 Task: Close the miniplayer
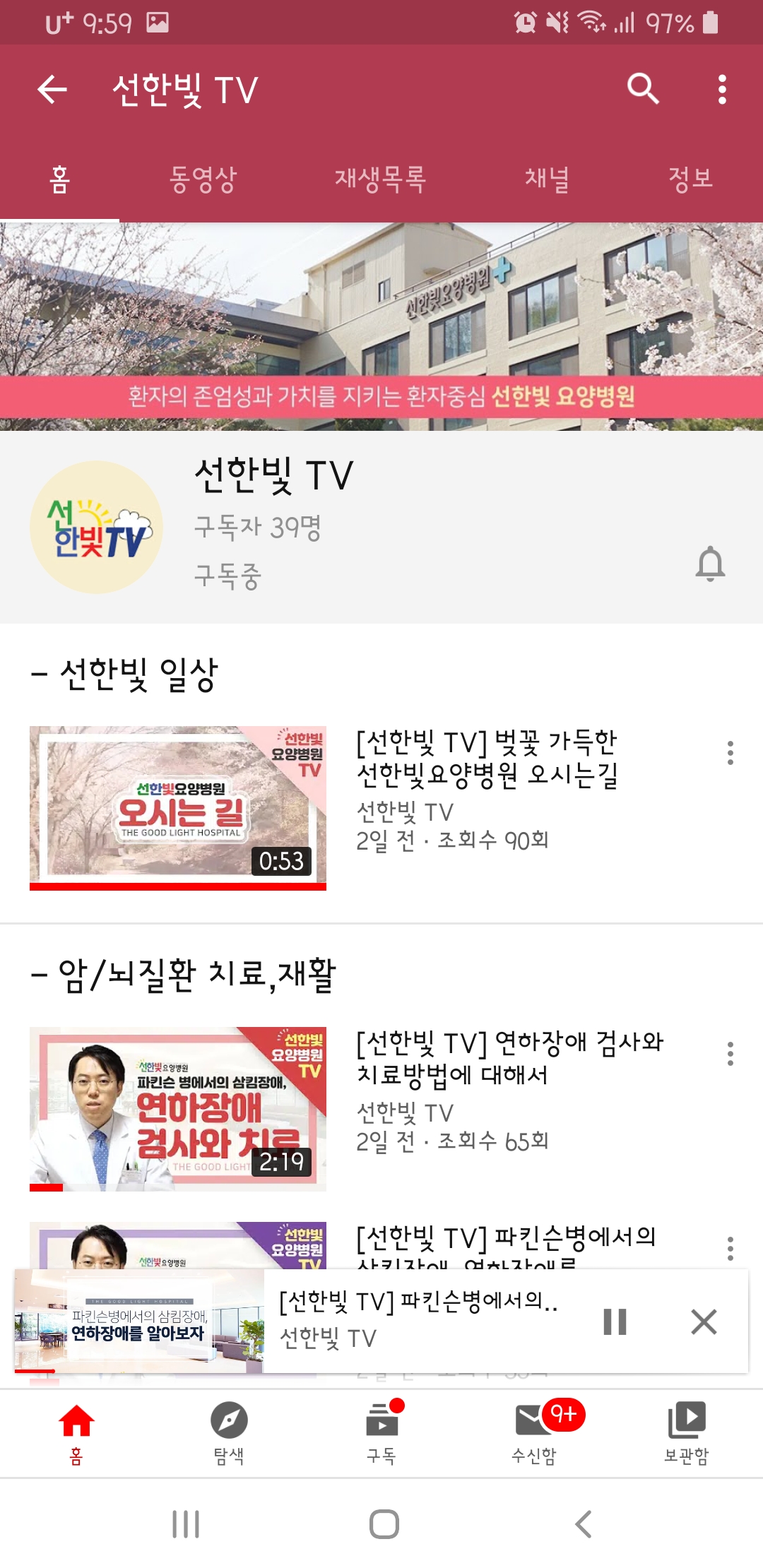click(704, 1321)
